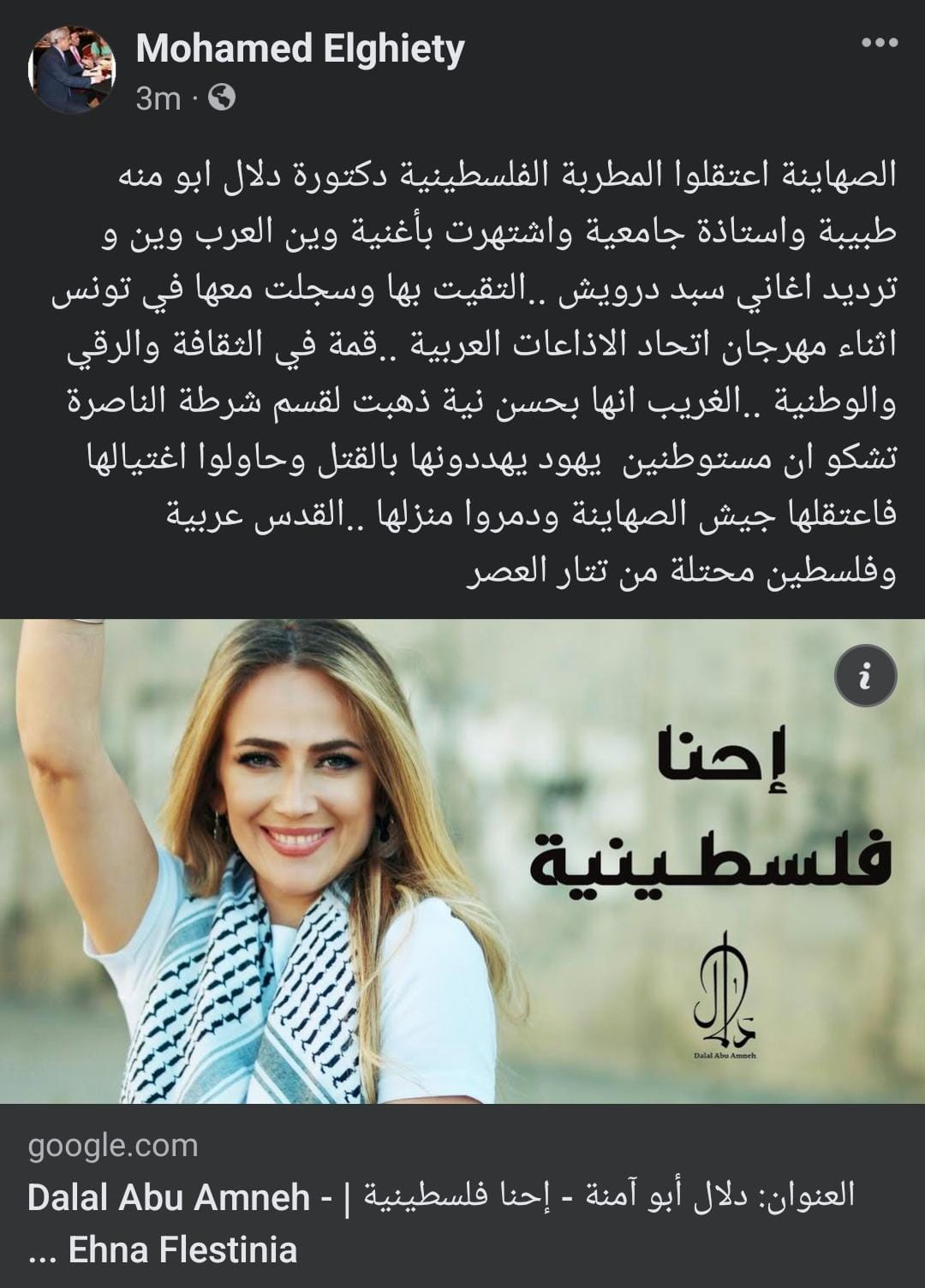Screen dimensions: 925x1288
Task: Open Mohamed Elghiety's profile picture
Action: [71, 70]
